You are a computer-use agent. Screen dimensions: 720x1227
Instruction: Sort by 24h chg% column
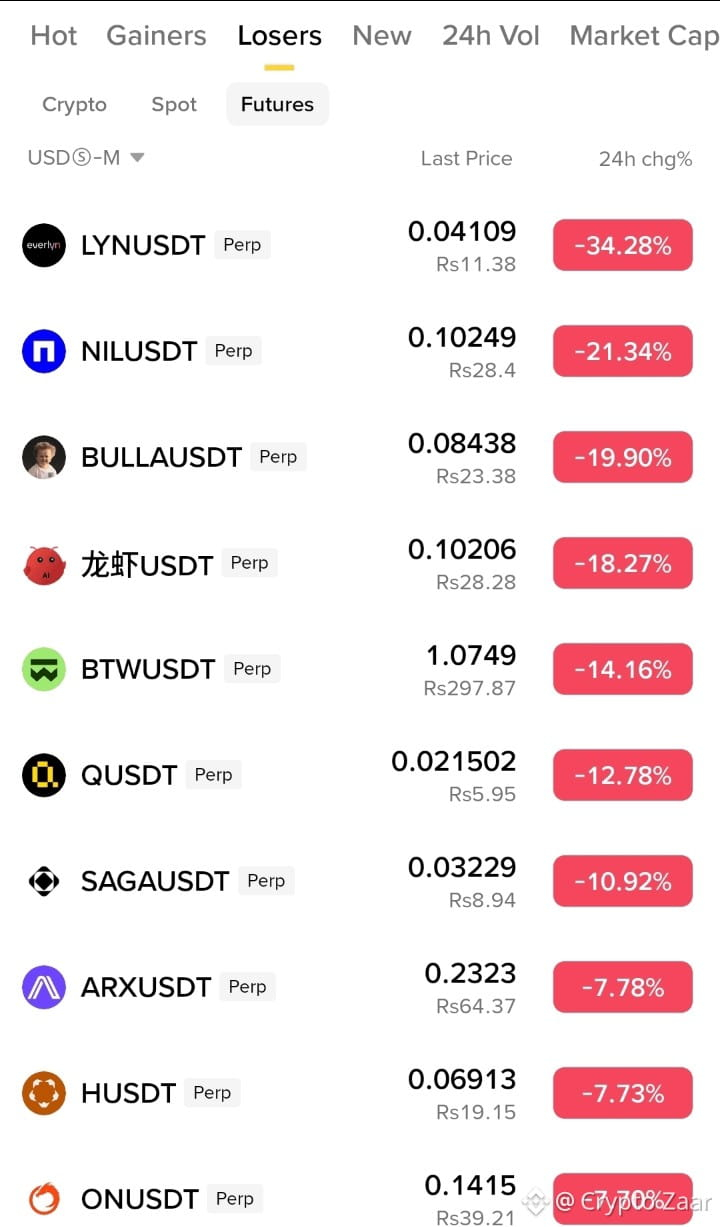click(645, 159)
